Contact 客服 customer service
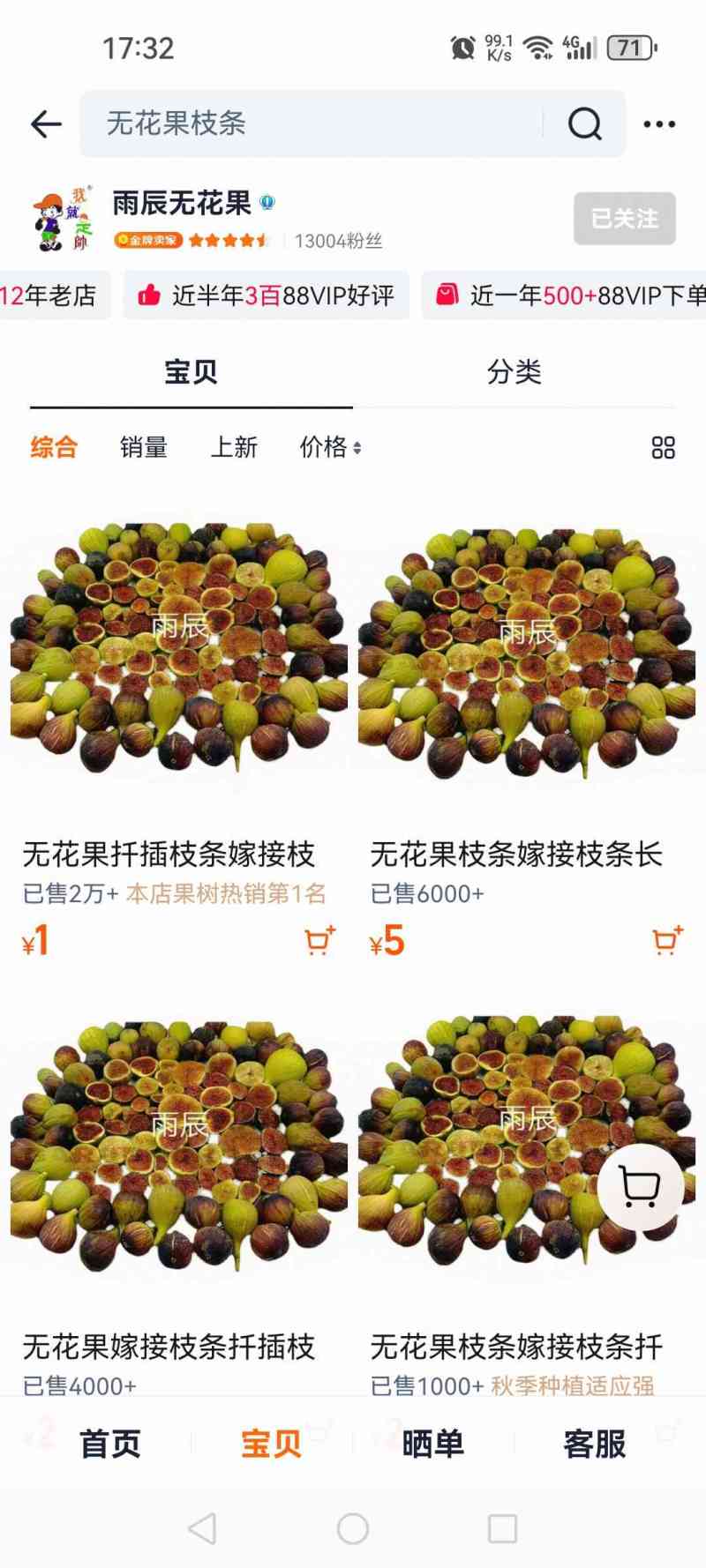This screenshot has width=706, height=1568. point(594,1445)
